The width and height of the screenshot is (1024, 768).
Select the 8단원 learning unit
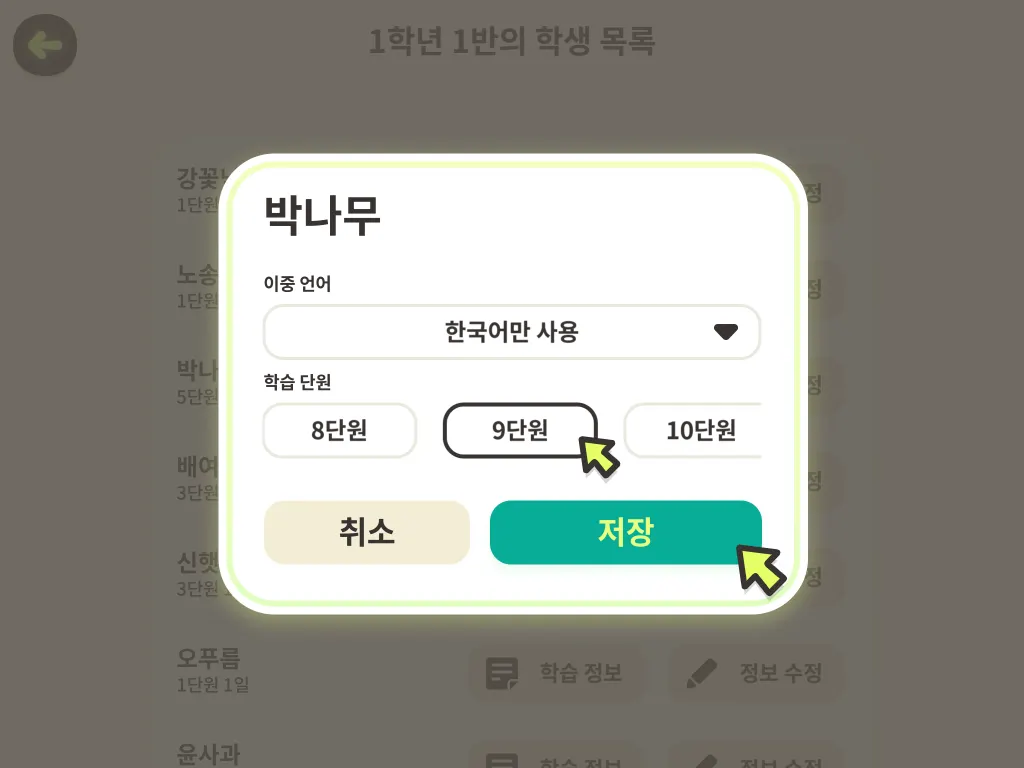click(x=339, y=431)
